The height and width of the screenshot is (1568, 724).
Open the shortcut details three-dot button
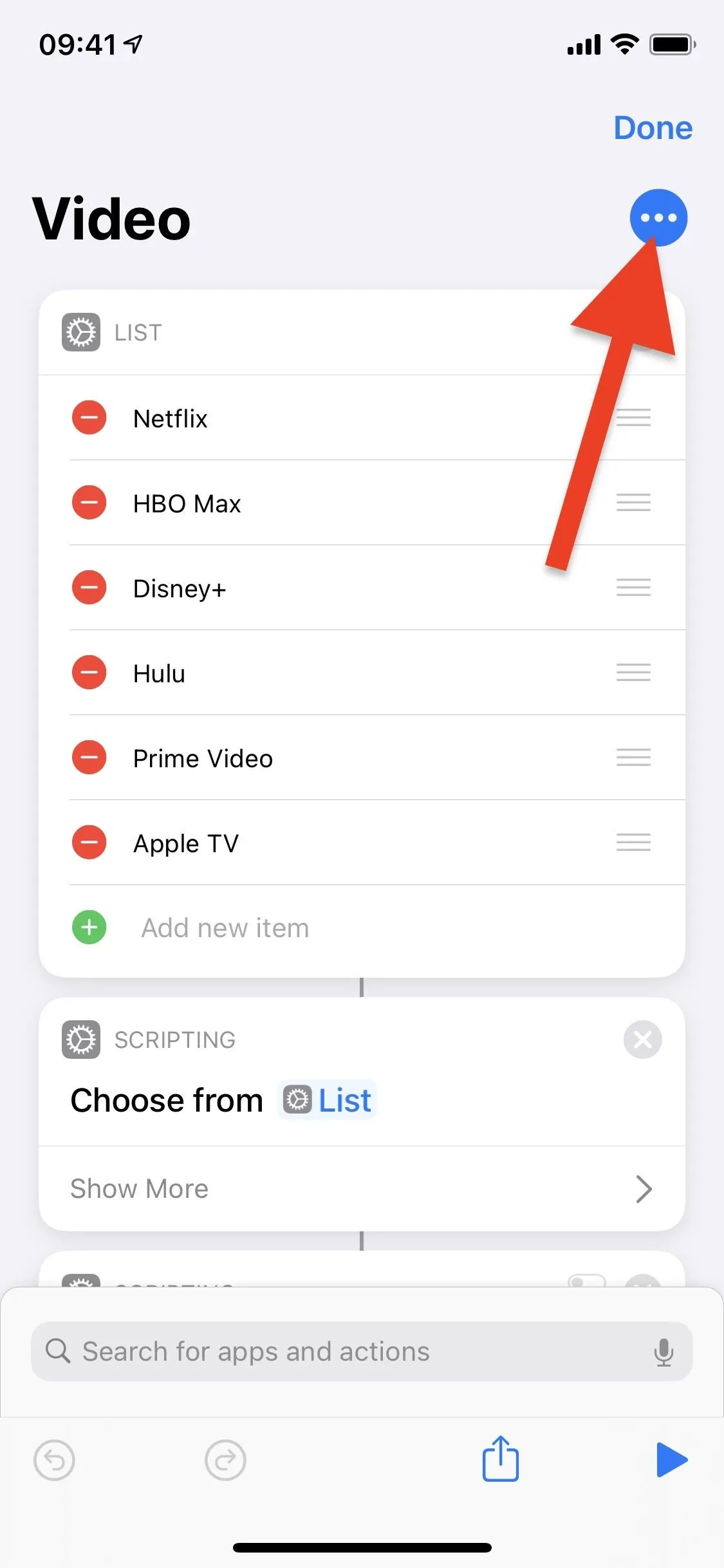[658, 218]
